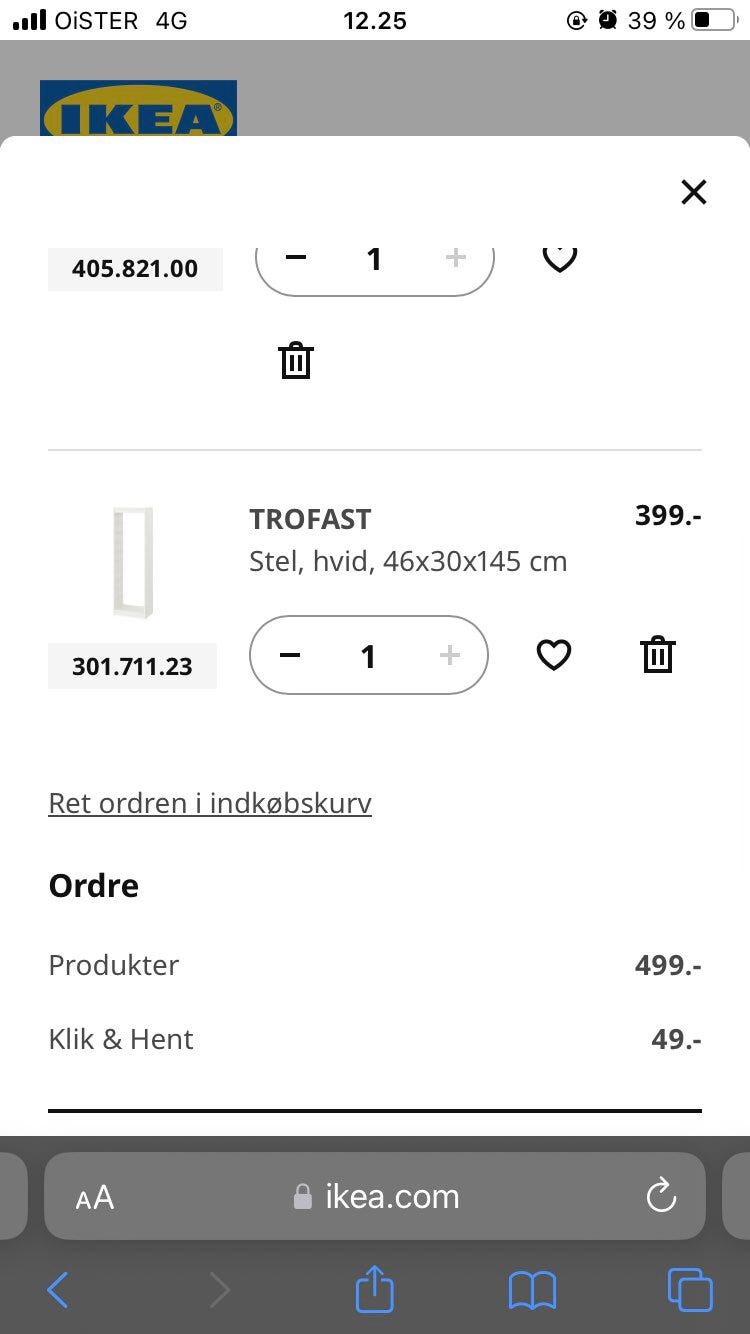
Task: Select the TROFAST product name
Action: coord(310,519)
